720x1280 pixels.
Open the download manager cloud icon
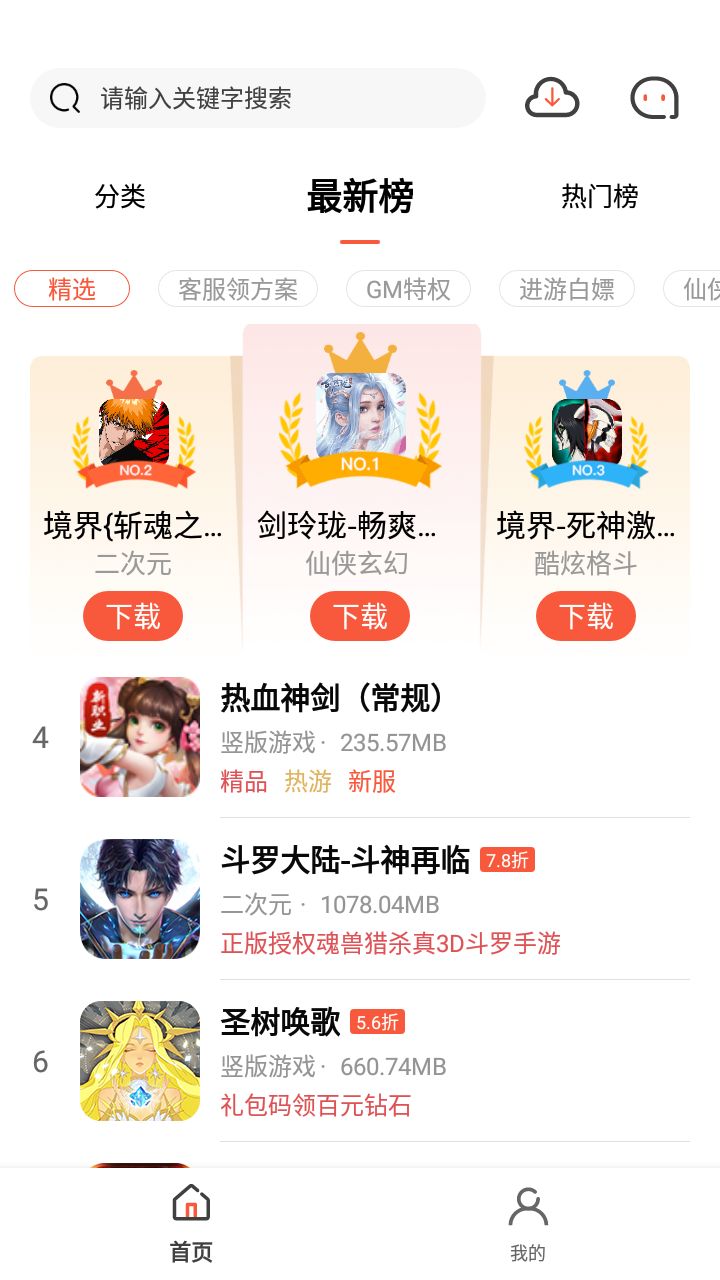[x=551, y=97]
